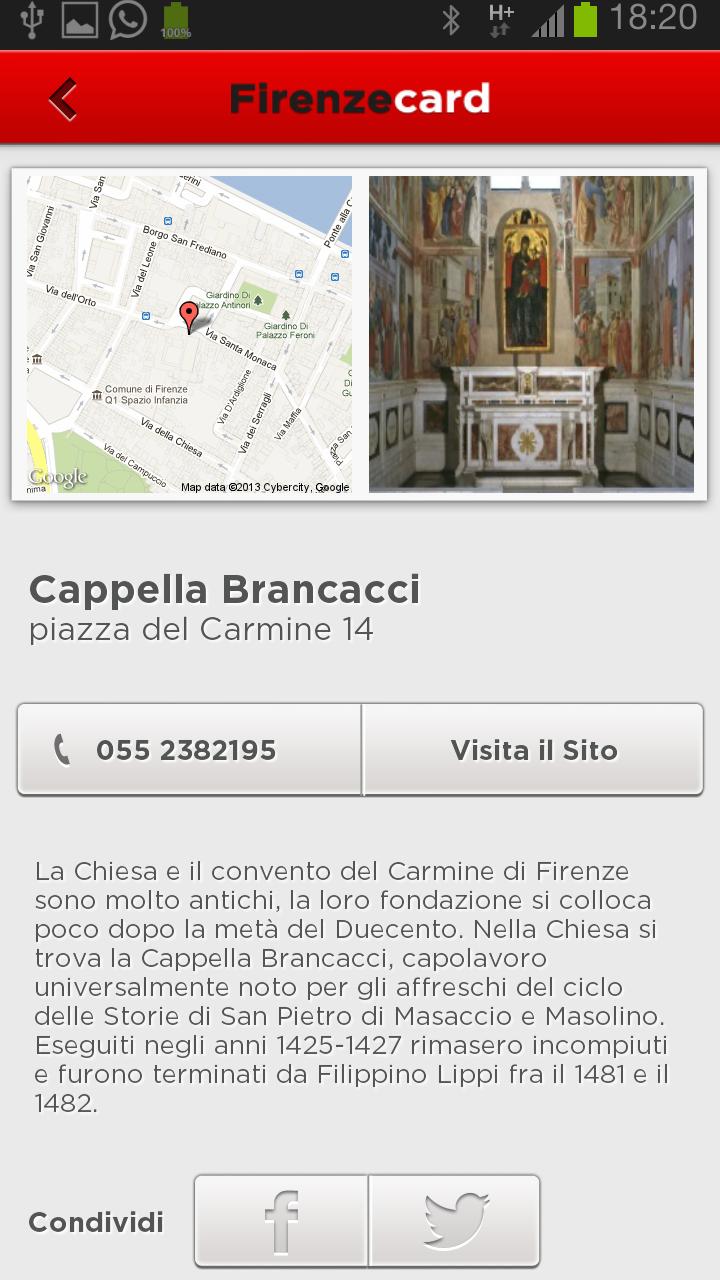Call 055 2382195 using the phone button
Image resolution: width=720 pixels, height=1280 pixels.
coord(189,748)
